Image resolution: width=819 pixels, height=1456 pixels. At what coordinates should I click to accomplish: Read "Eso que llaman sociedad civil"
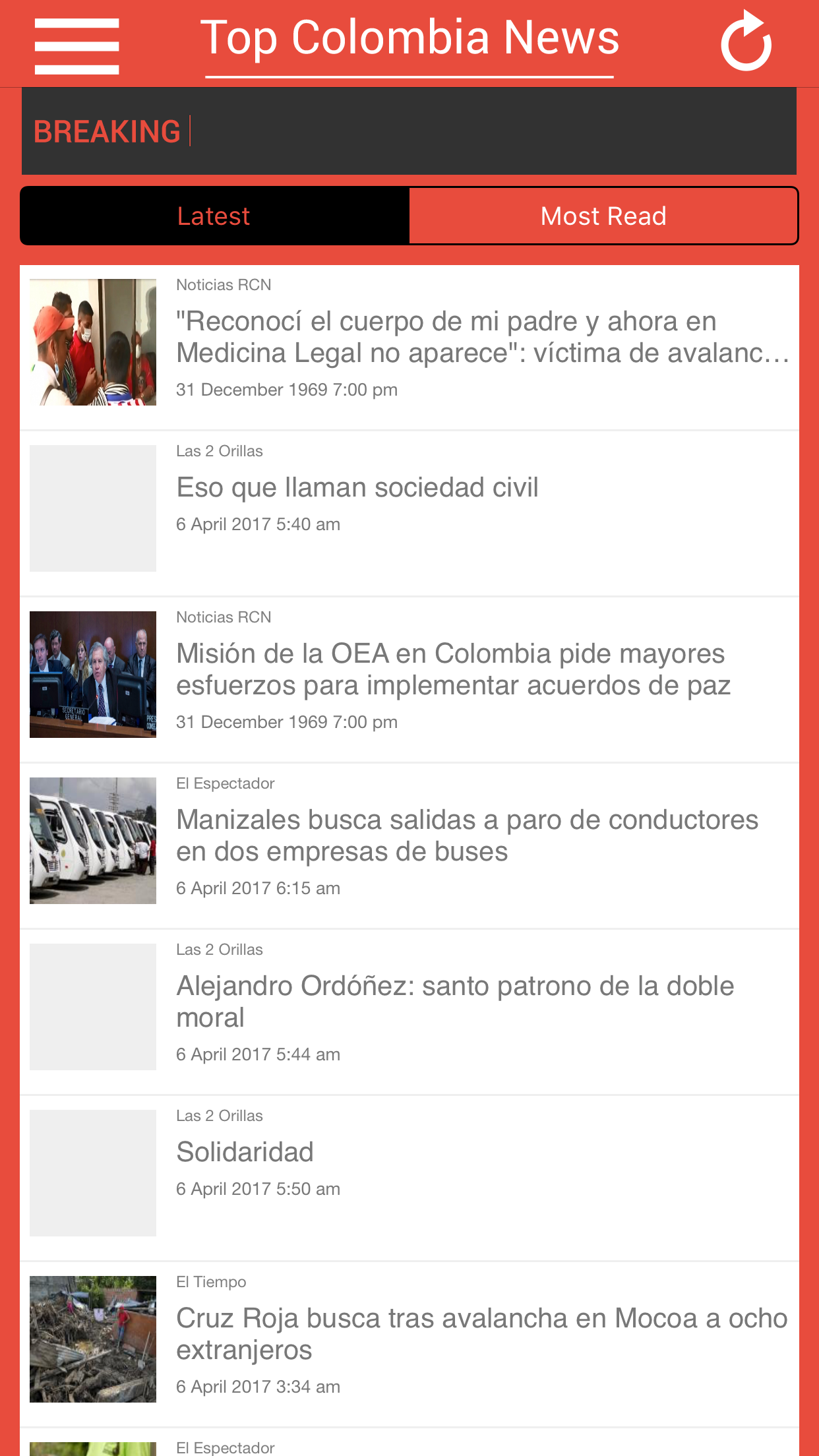coord(357,487)
